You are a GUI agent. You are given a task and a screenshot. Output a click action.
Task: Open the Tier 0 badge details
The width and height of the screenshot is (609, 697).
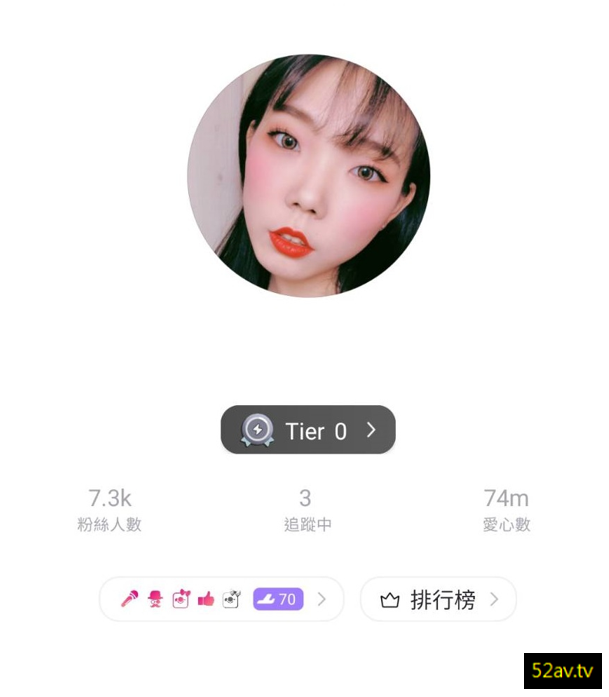[x=308, y=430]
